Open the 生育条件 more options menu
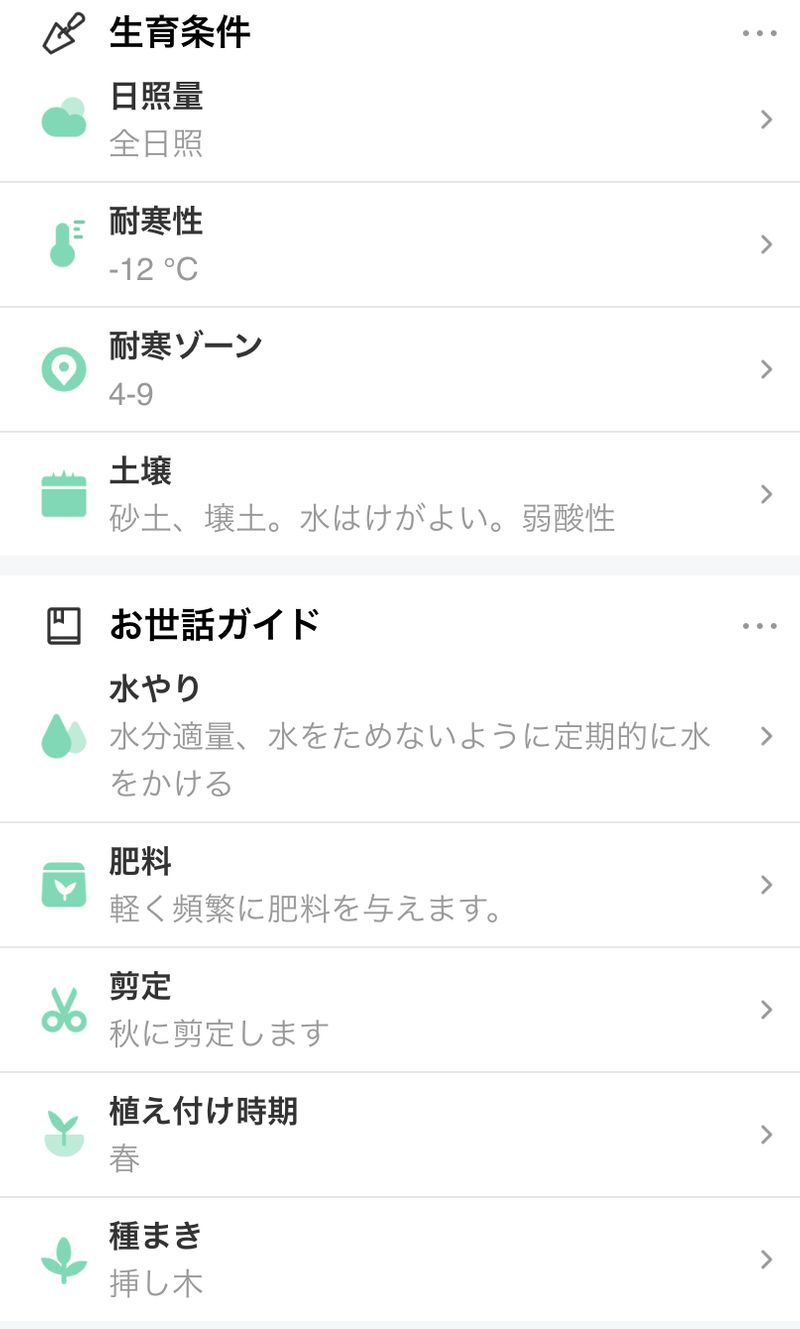800x1329 pixels. [x=760, y=34]
